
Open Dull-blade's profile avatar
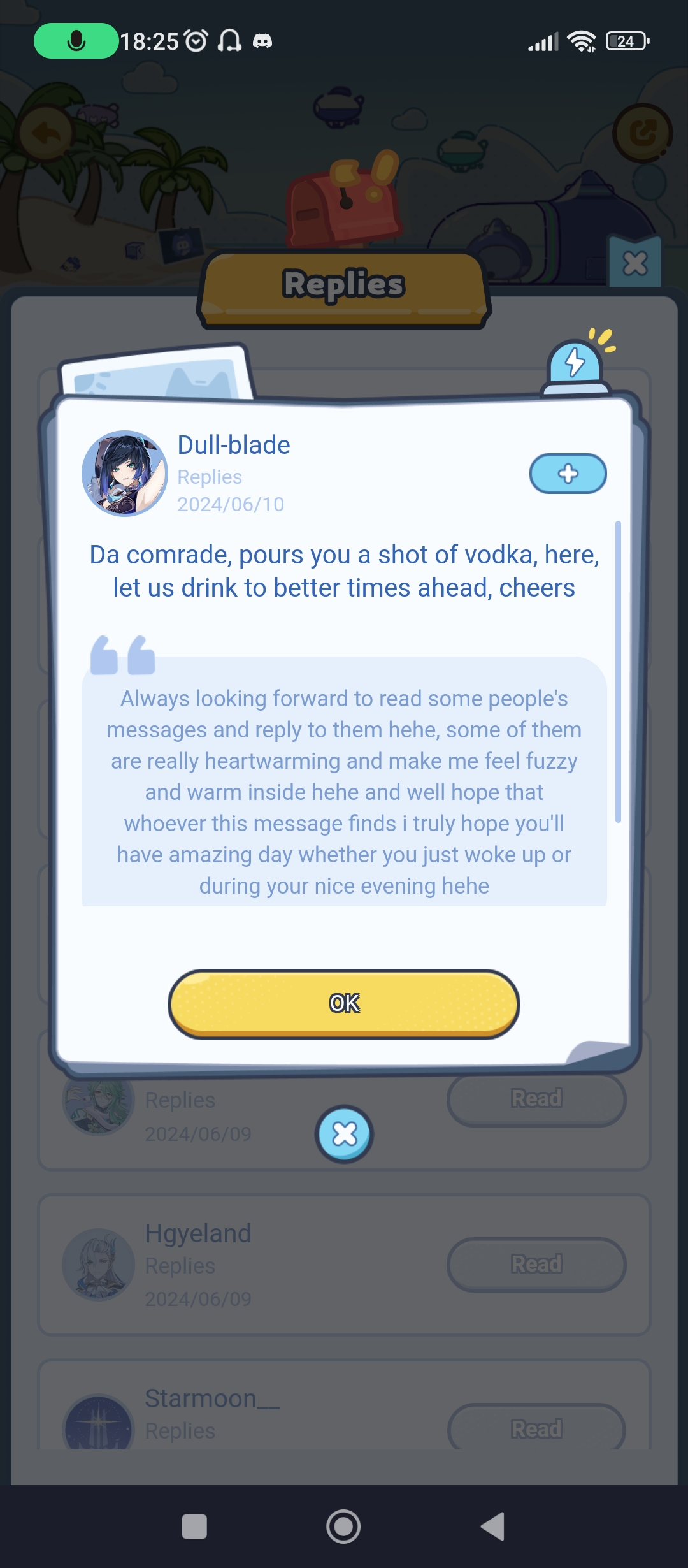pyautogui.click(x=124, y=473)
